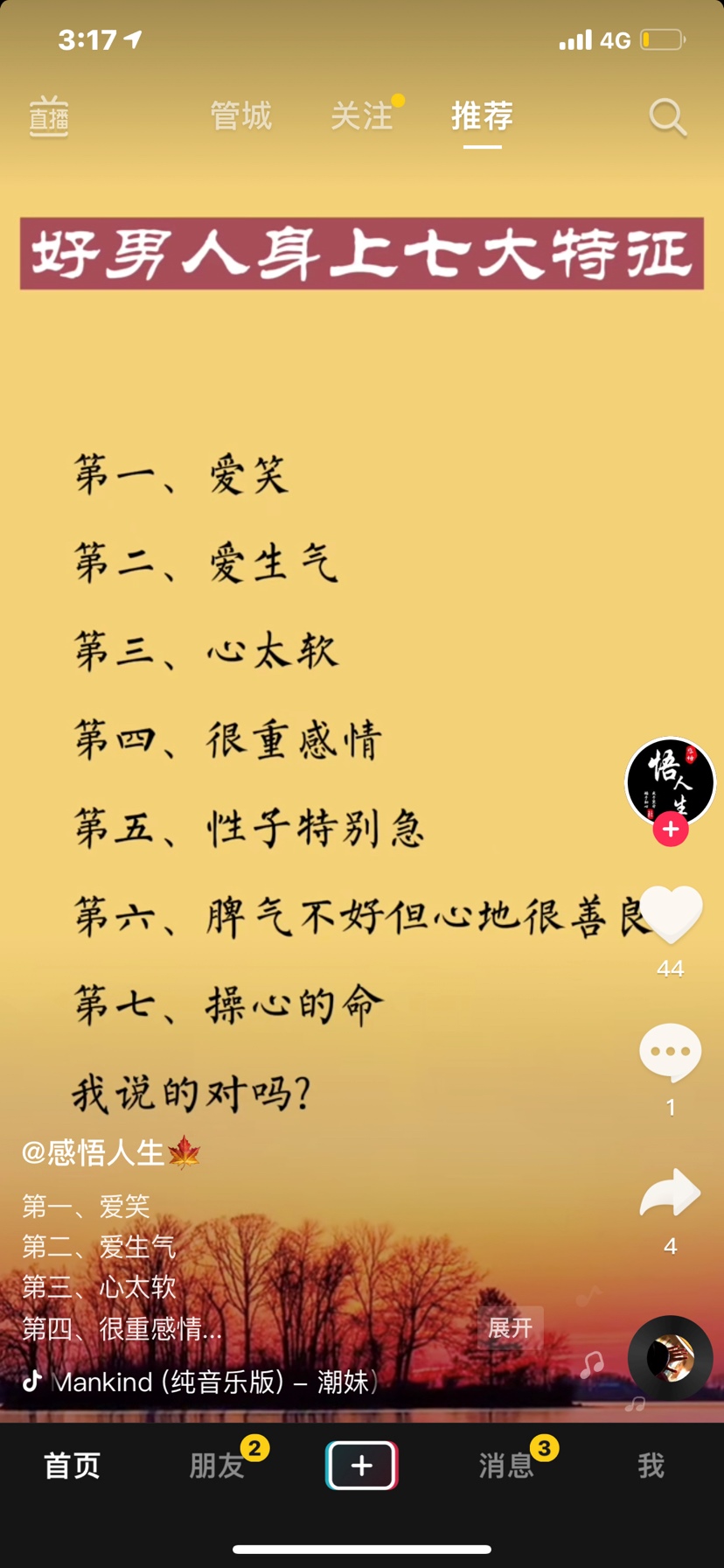Switch to the 管城 tab
This screenshot has width=724, height=1568.
tap(241, 116)
